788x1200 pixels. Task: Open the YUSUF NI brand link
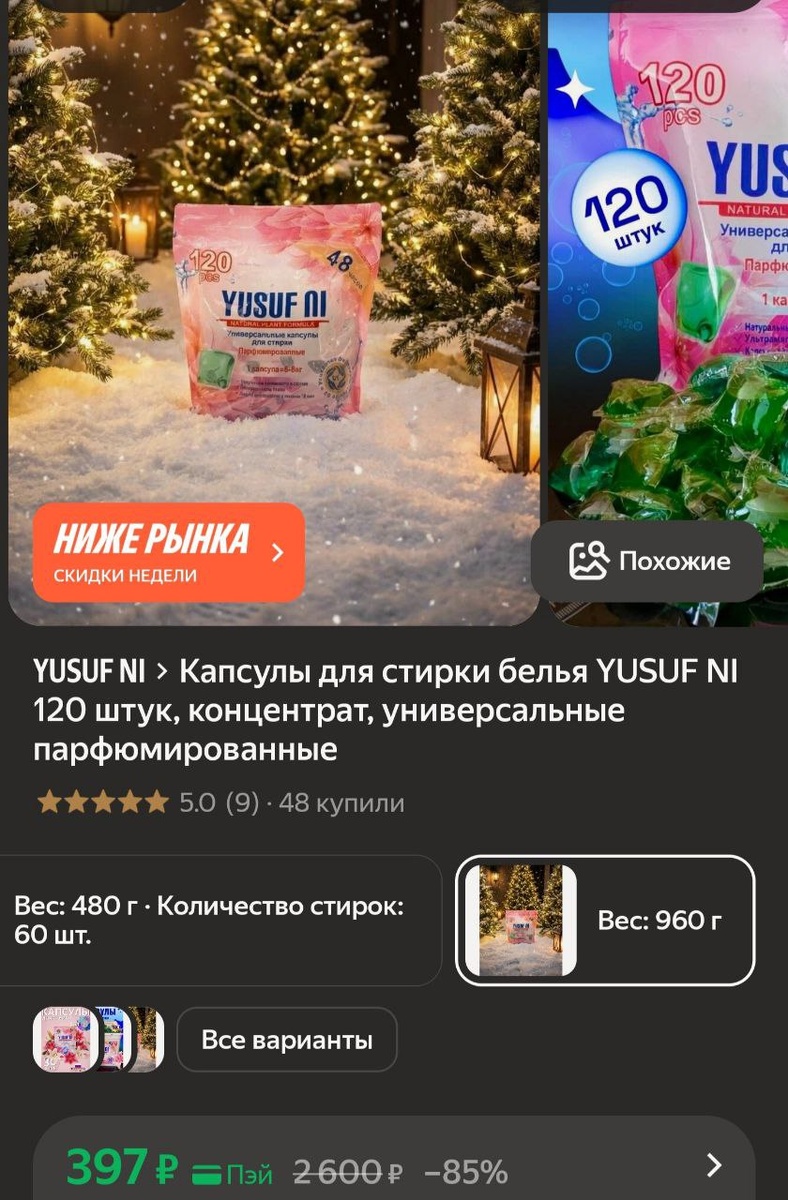[90, 672]
